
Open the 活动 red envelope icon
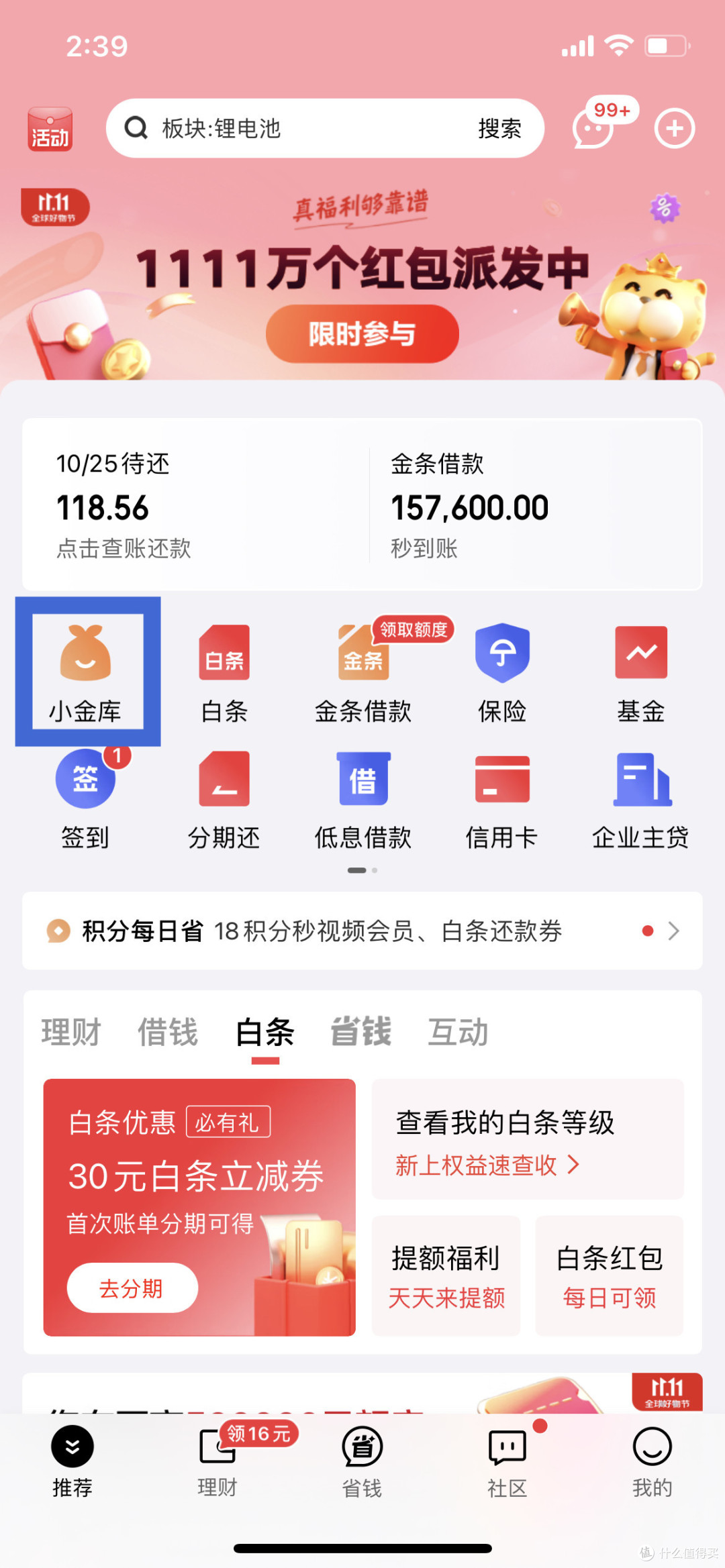[x=50, y=129]
